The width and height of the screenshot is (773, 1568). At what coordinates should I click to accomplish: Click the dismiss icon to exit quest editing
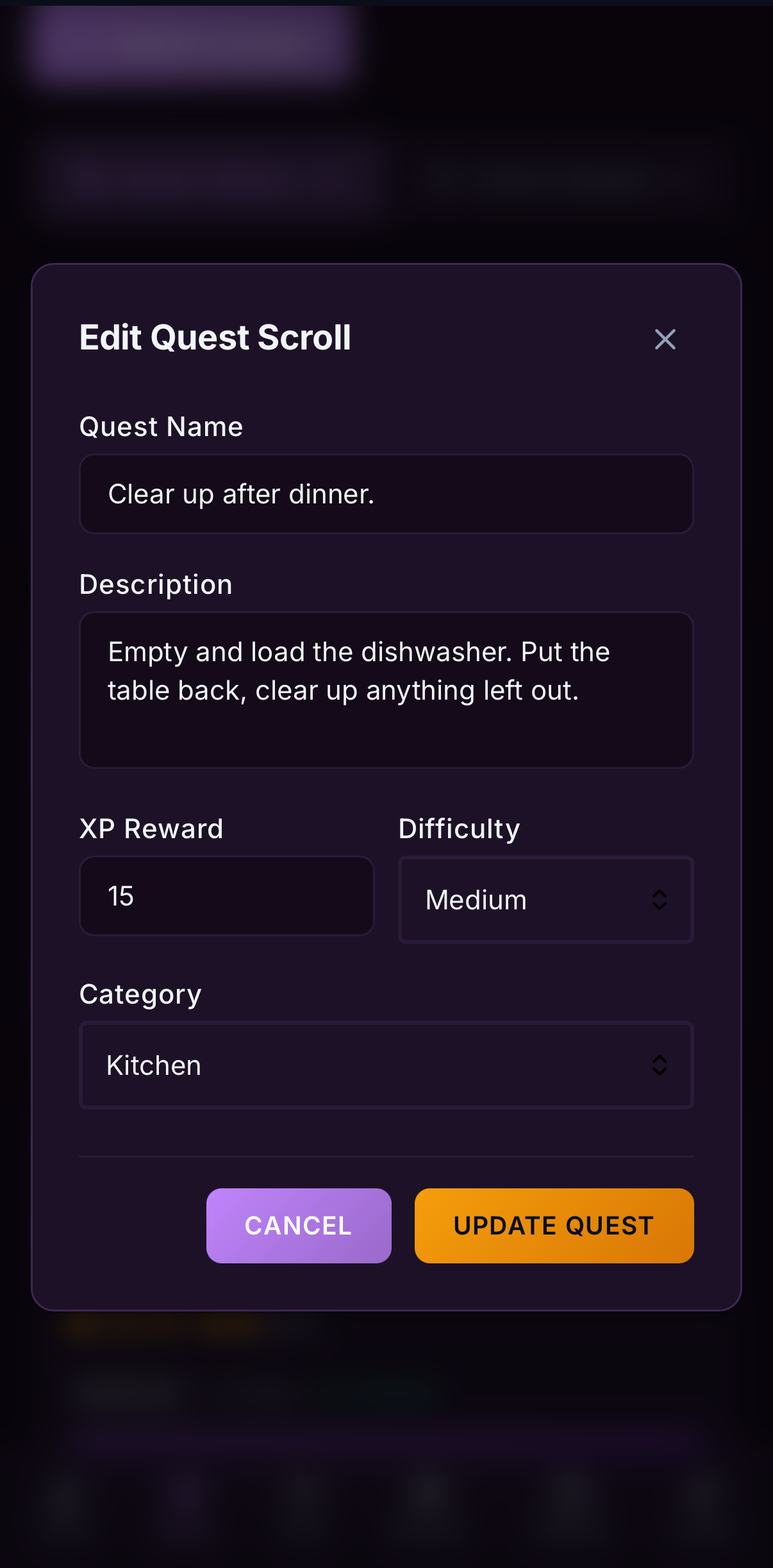click(x=665, y=339)
